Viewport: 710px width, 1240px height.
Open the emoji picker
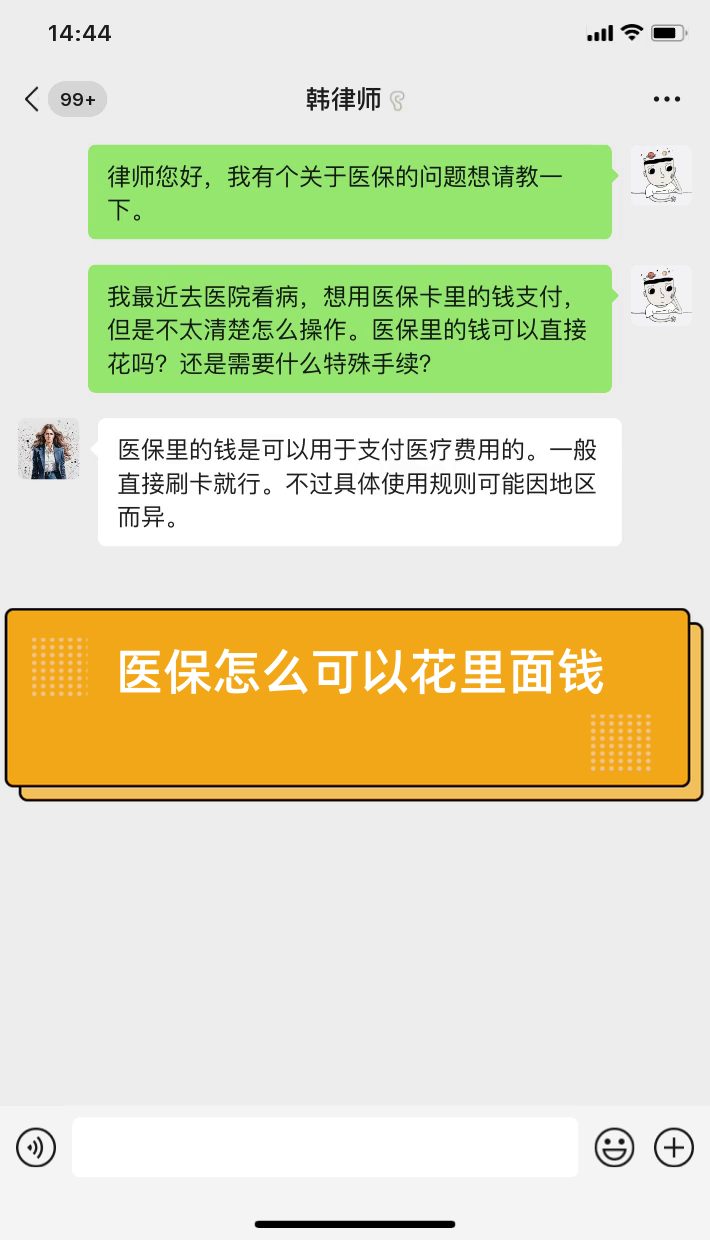tap(614, 1147)
